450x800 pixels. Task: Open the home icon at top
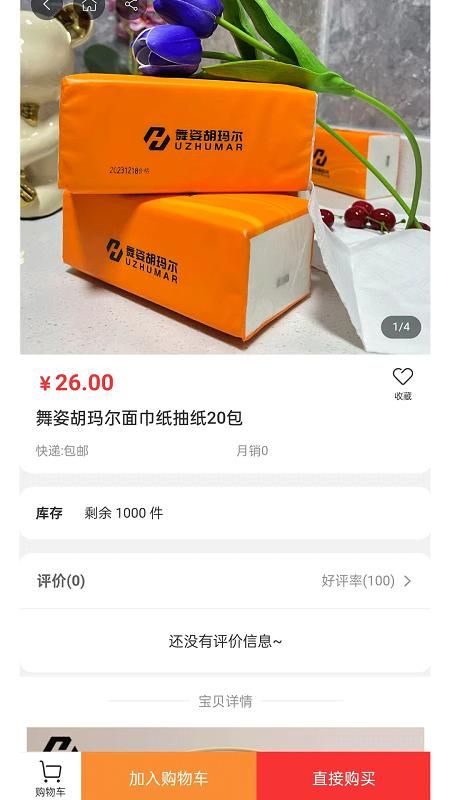(89, 6)
